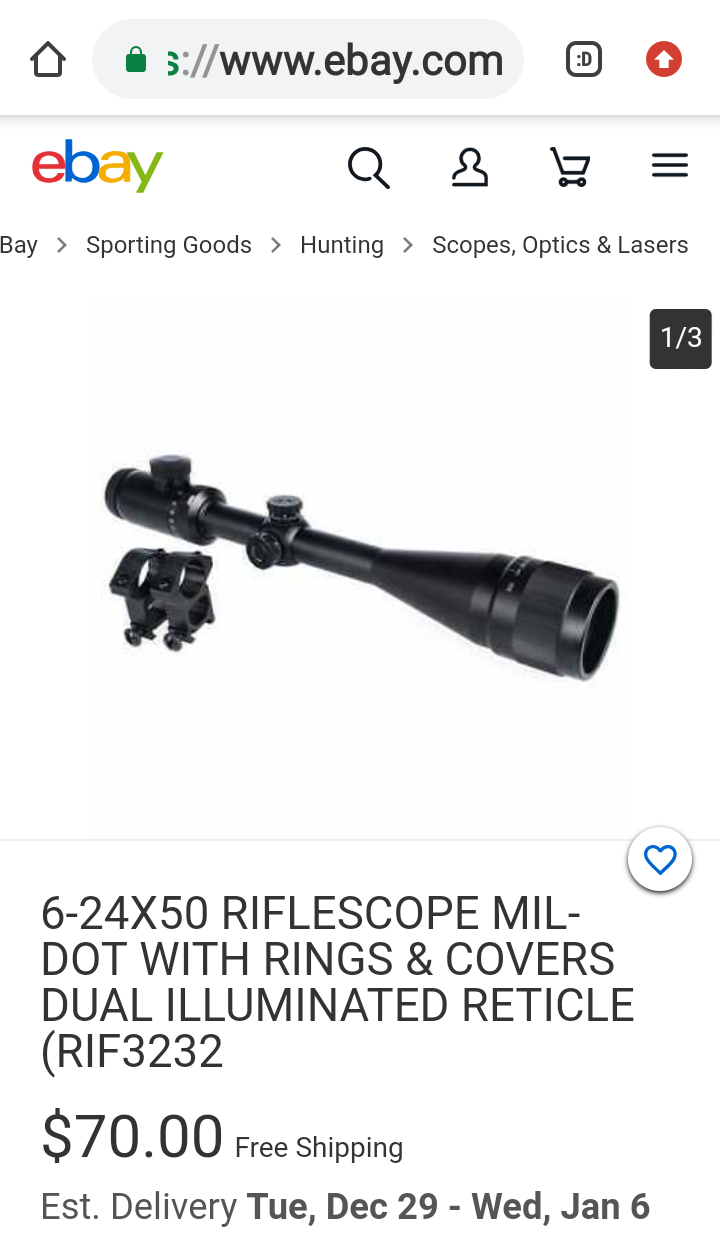The image size is (720, 1234).
Task: View the shopping cart
Action: [570, 167]
